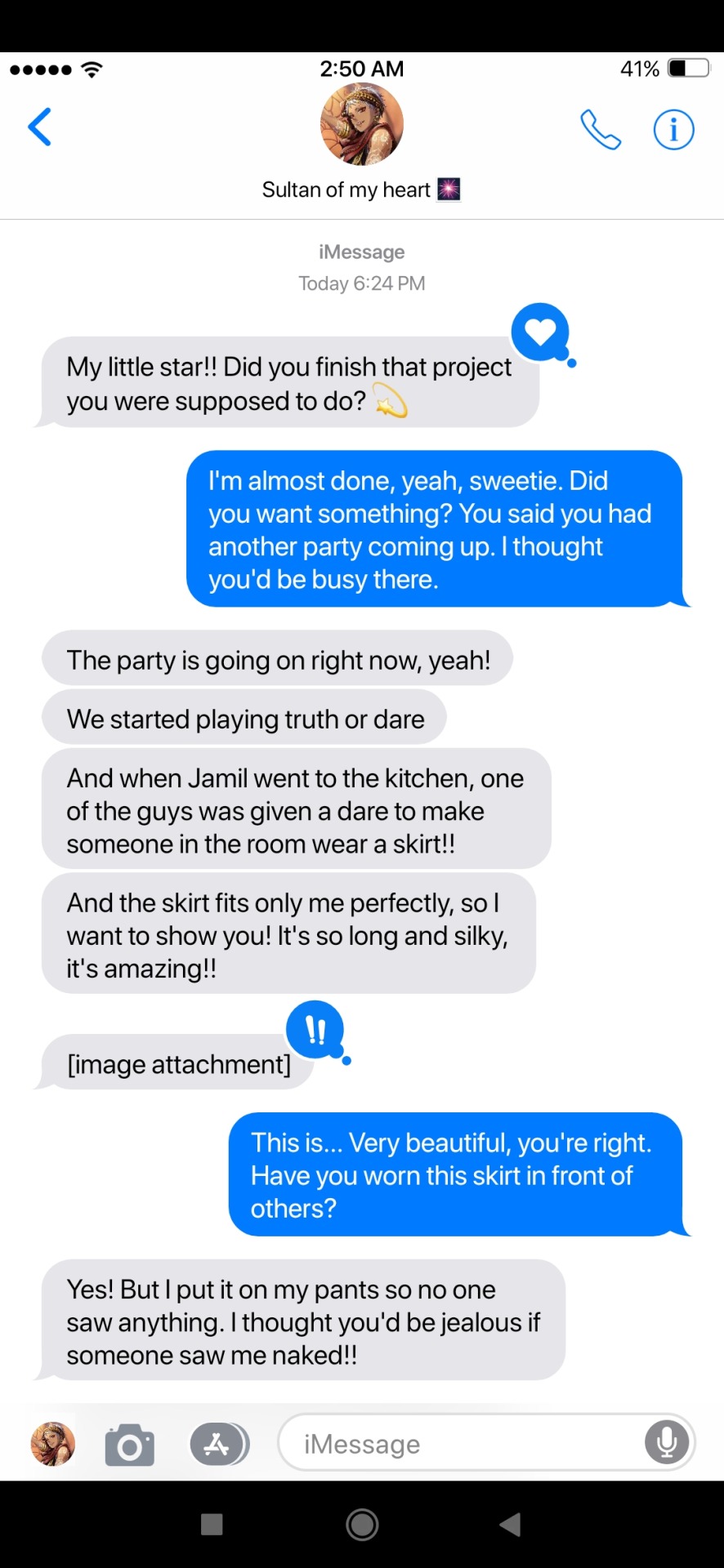Tap the small avatar beside the camera icon

click(x=53, y=1444)
